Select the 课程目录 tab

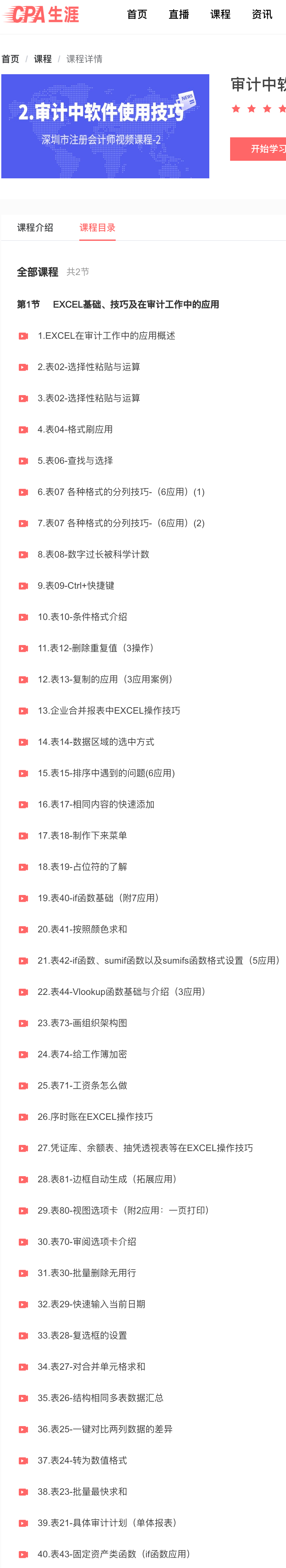pos(97,228)
